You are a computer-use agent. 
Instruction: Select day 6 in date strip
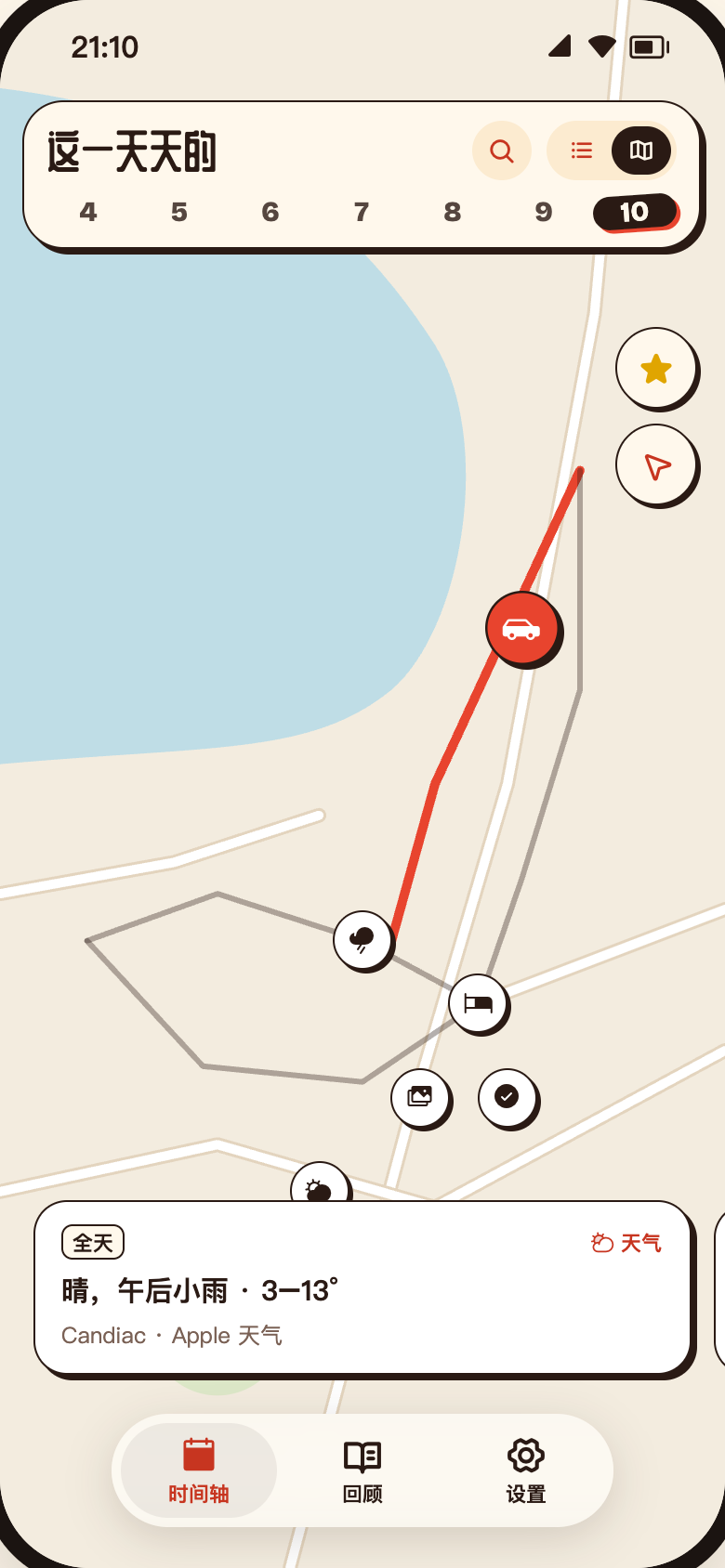[270, 213]
